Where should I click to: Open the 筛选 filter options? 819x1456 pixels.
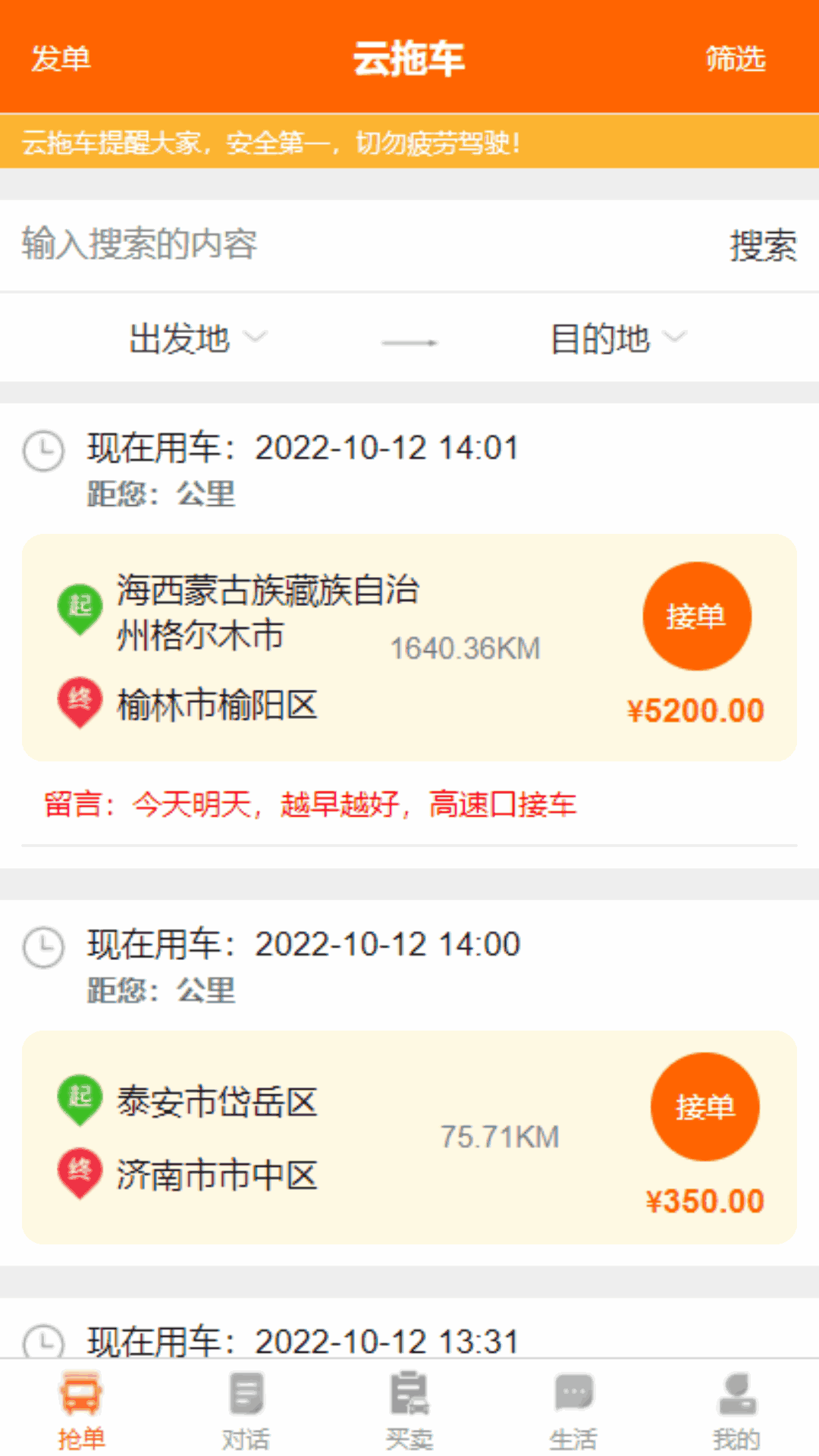(735, 58)
